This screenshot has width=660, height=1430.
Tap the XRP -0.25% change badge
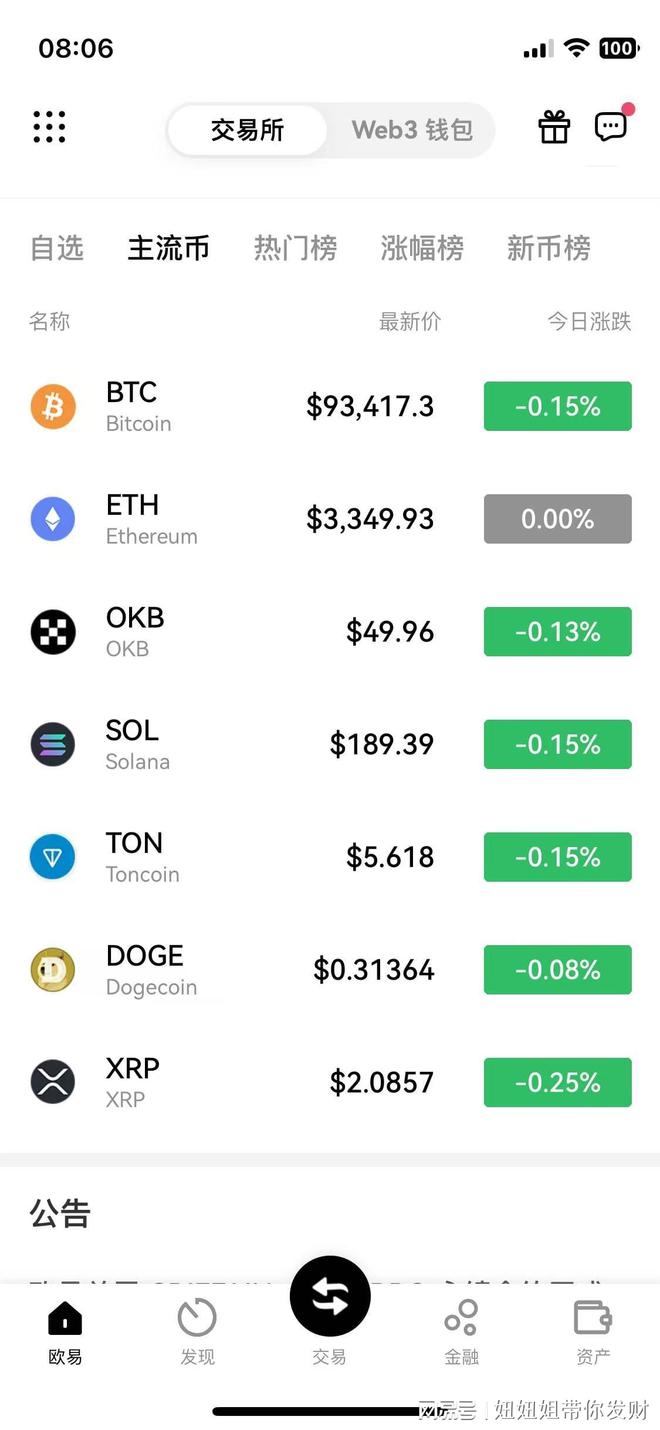[x=557, y=1082]
